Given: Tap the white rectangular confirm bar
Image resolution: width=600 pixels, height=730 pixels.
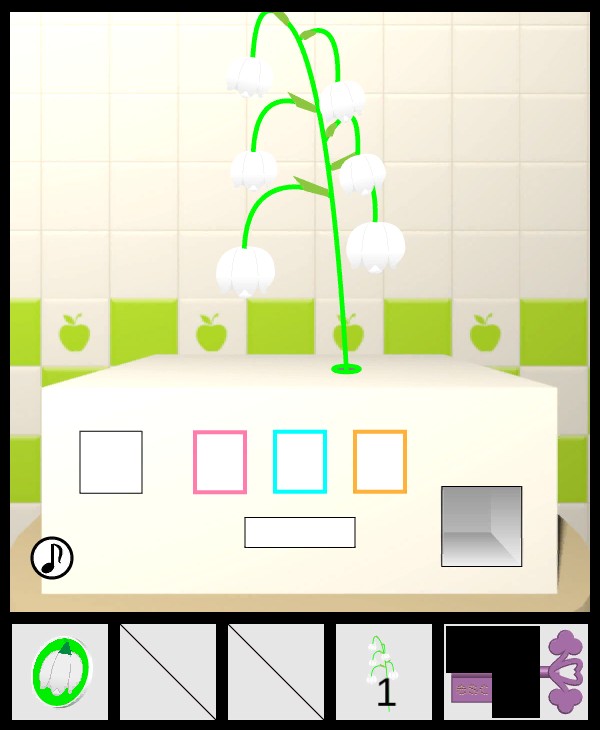Looking at the screenshot, I should coord(300,532).
